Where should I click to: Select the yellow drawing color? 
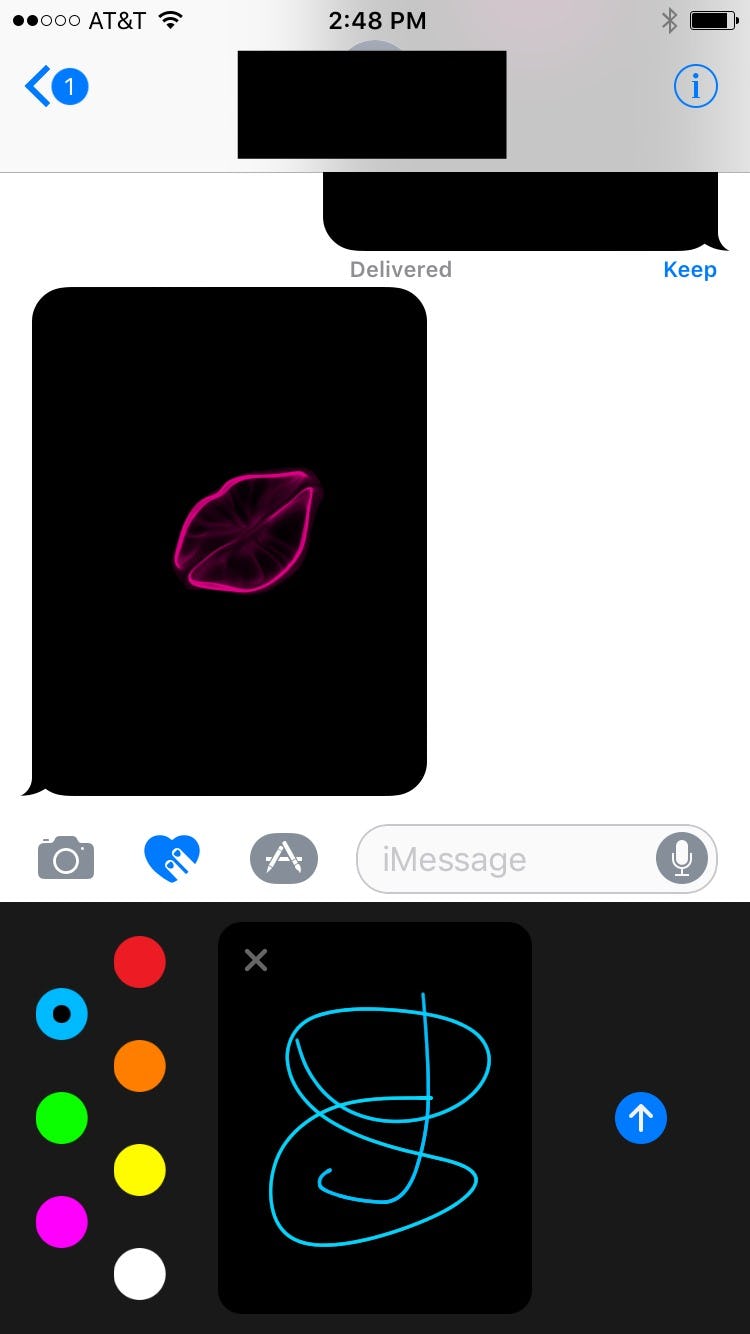139,1170
